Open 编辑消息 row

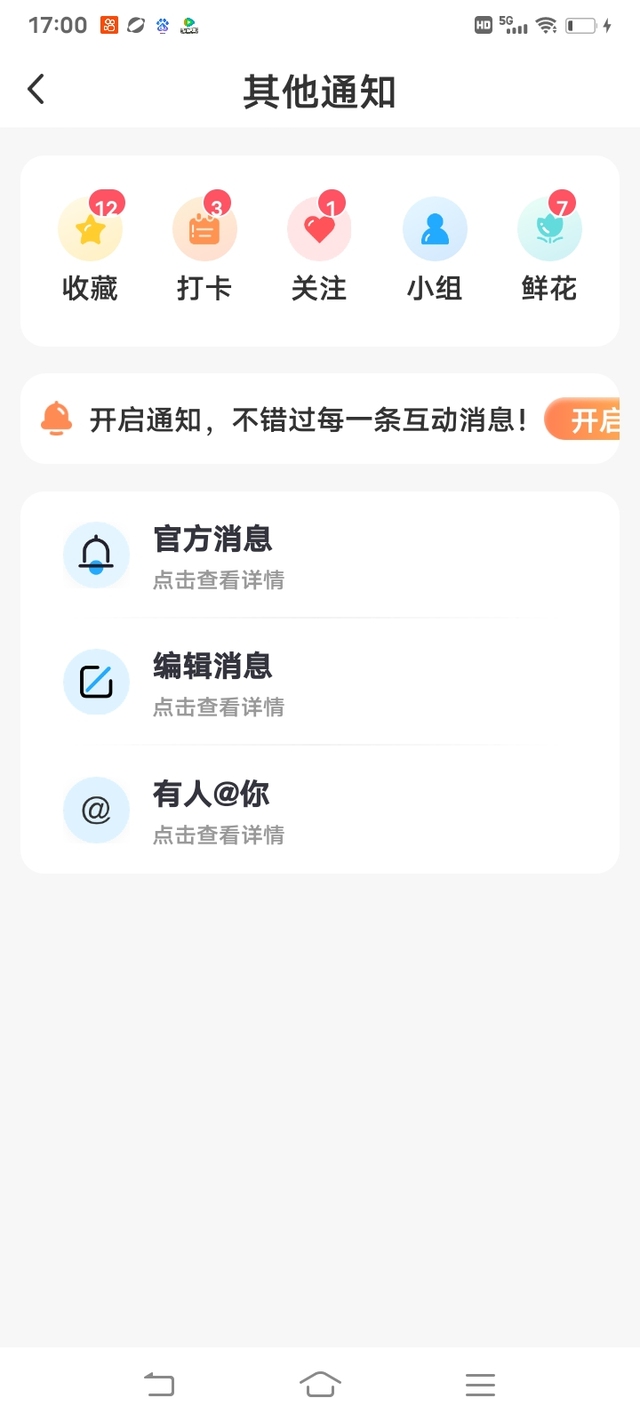coord(320,682)
